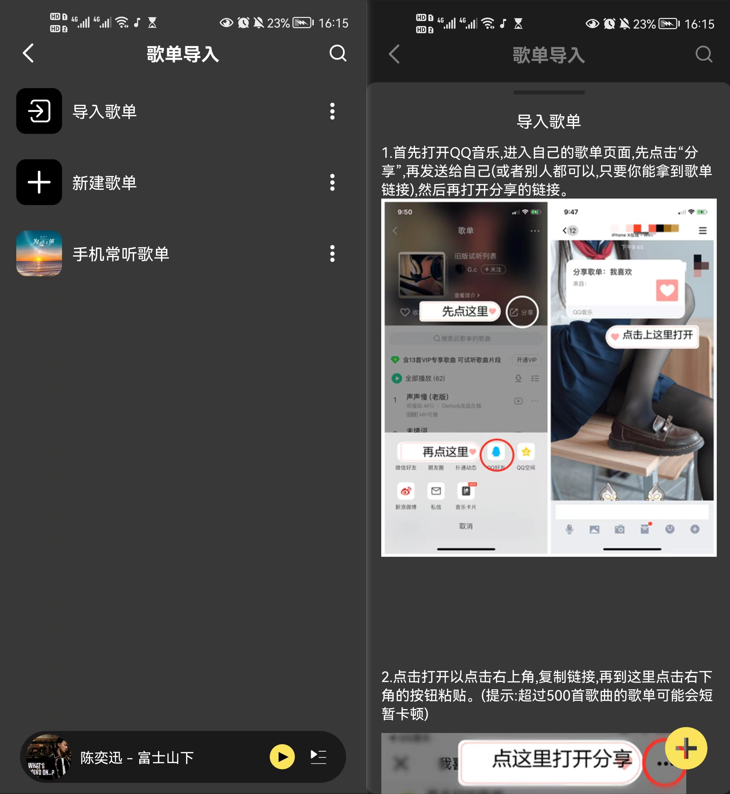Screen dimensions: 730x794
Task: Go back from 歌单导入 on left screen
Action: pyautogui.click(x=28, y=54)
